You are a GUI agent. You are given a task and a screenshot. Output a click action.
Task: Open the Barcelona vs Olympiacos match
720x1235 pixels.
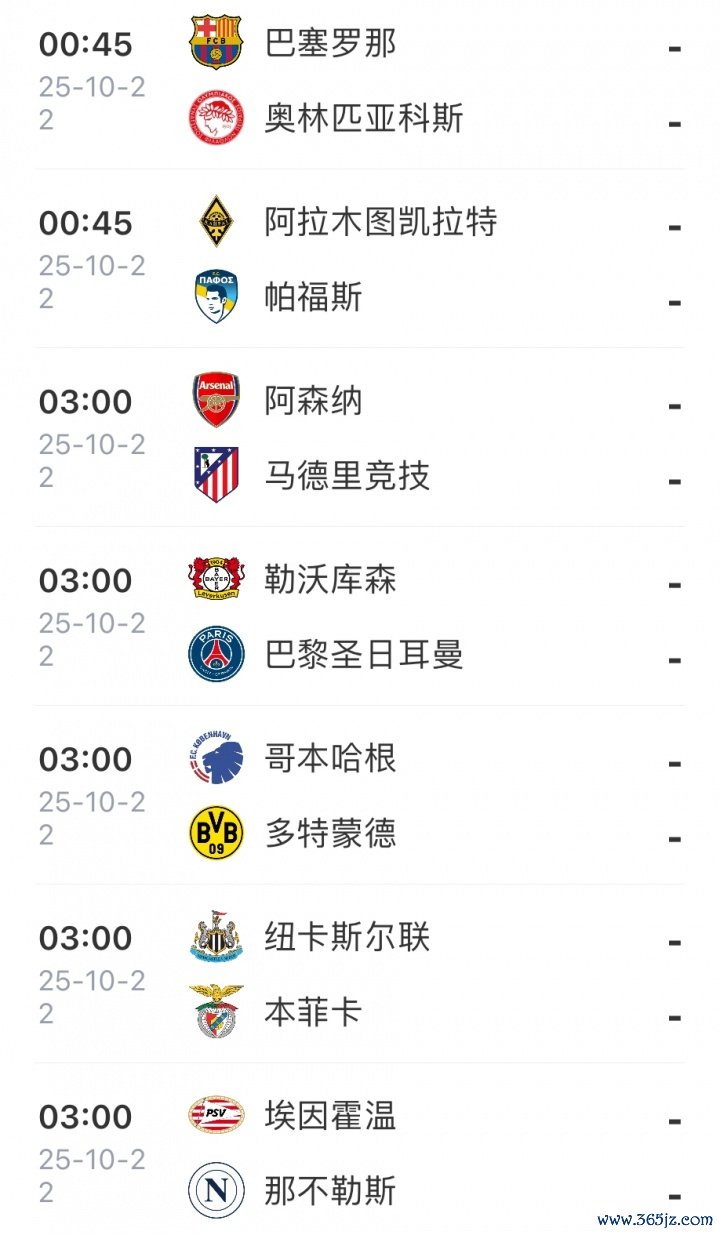[x=360, y=81]
